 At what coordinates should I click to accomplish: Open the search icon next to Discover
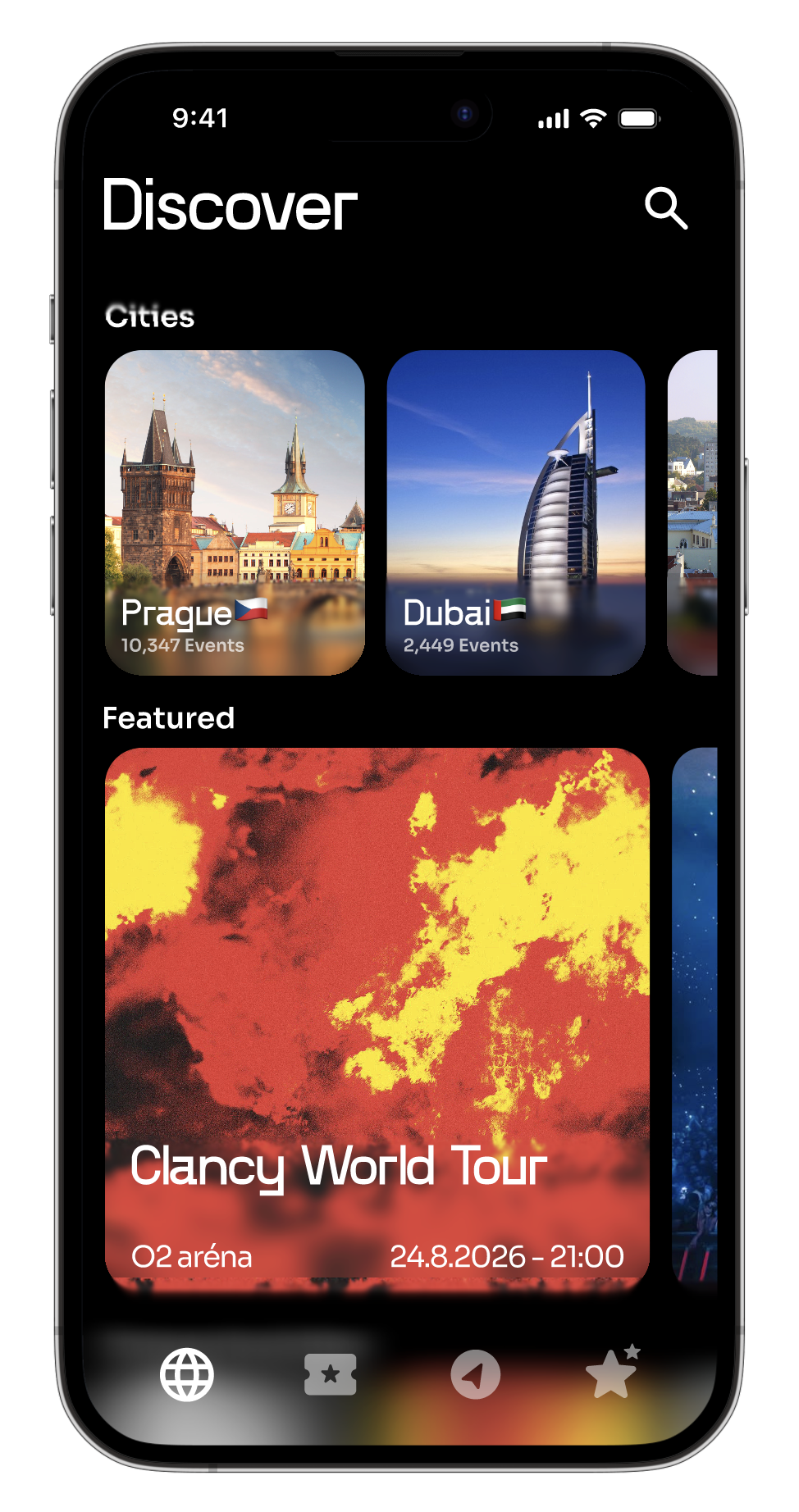point(665,208)
